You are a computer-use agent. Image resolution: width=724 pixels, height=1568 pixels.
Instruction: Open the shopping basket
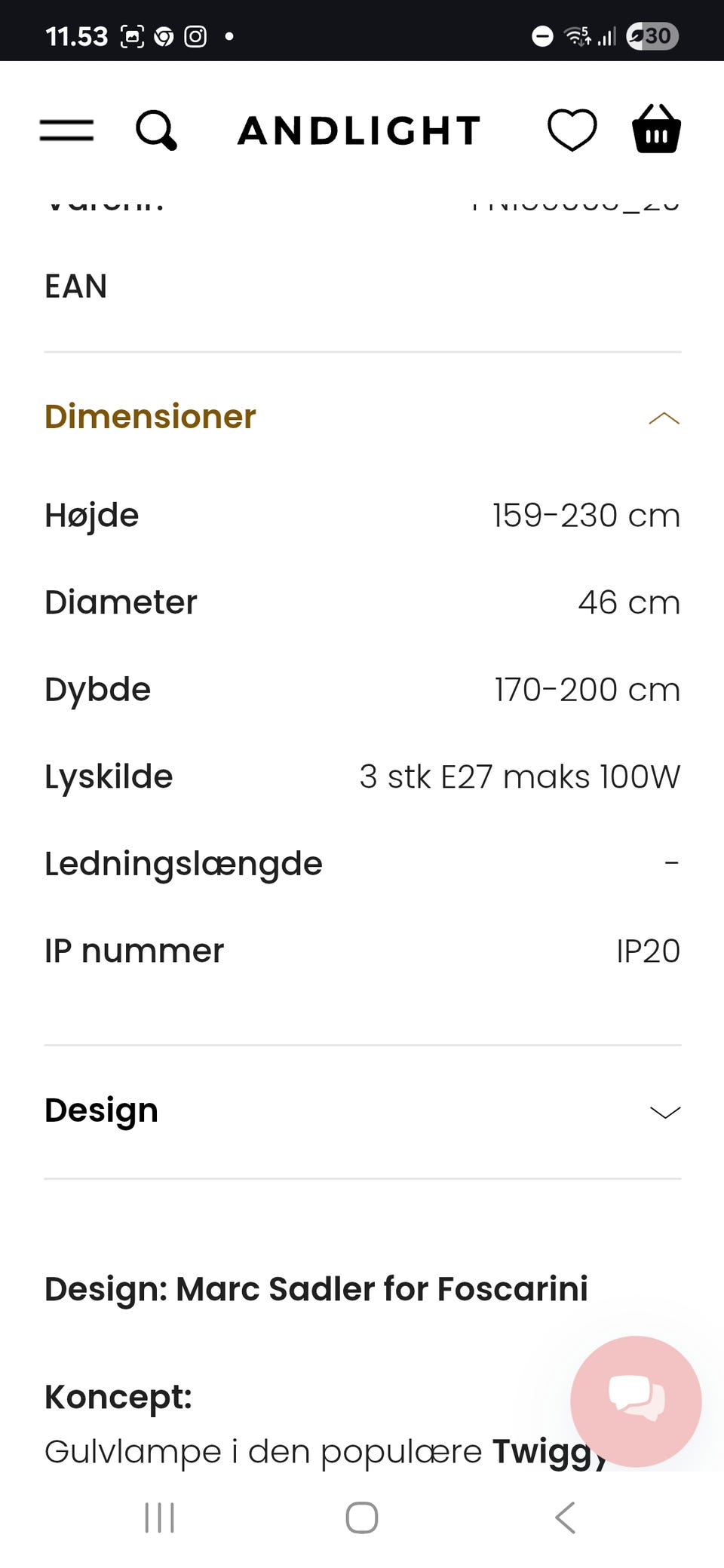(x=656, y=130)
